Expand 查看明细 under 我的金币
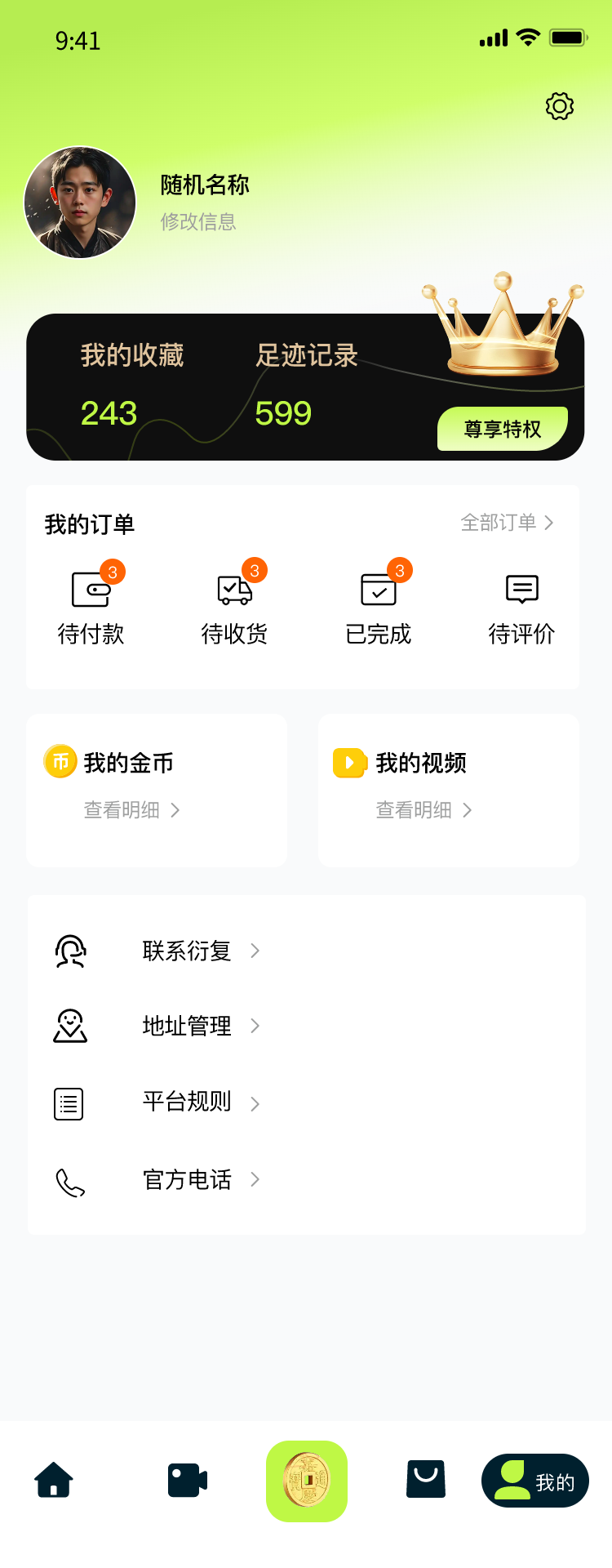This screenshot has width=612, height=1568. point(131,810)
